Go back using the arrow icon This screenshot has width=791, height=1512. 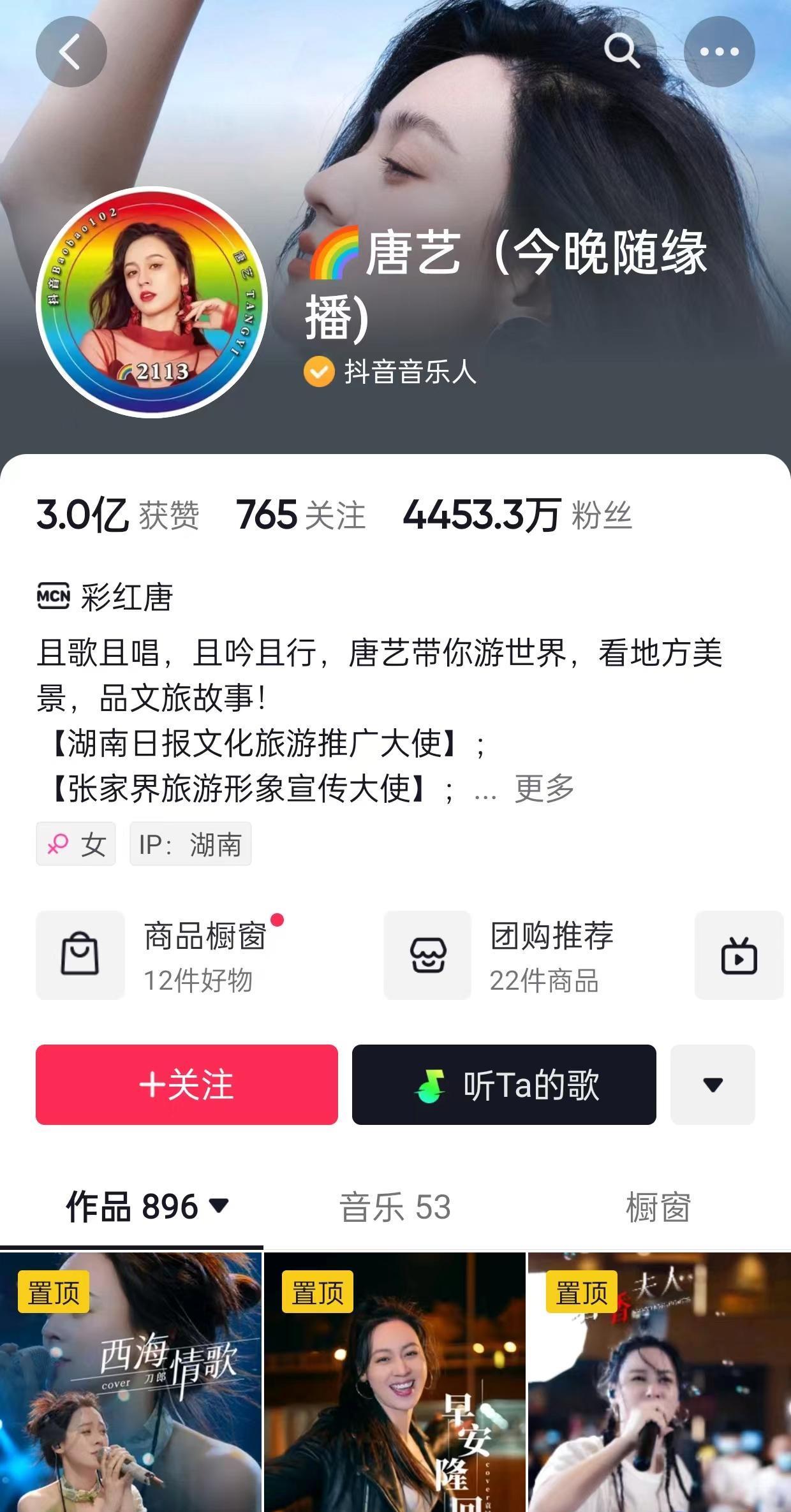point(71,52)
